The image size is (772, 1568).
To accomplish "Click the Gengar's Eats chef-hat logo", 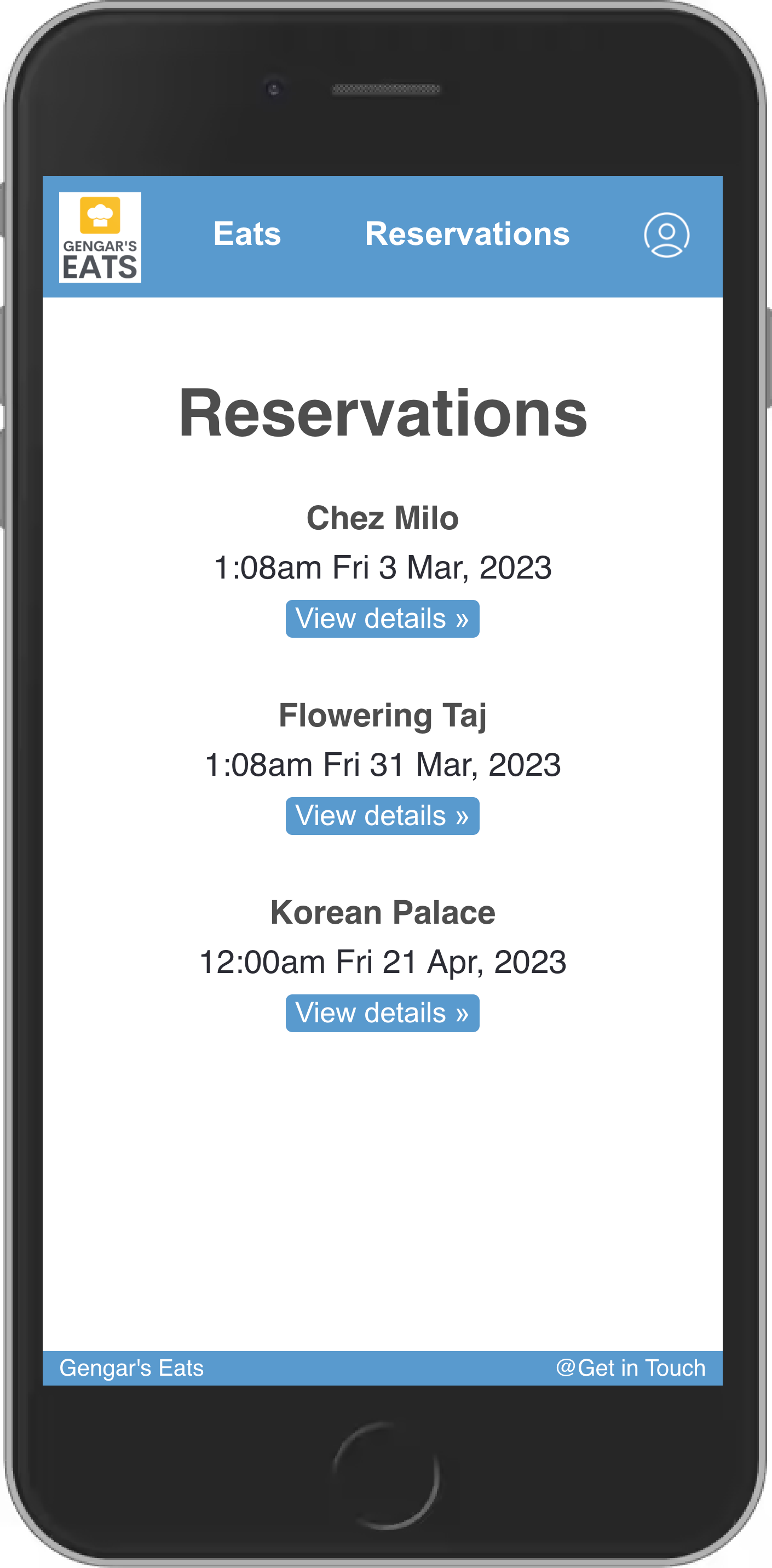I will pyautogui.click(x=100, y=237).
